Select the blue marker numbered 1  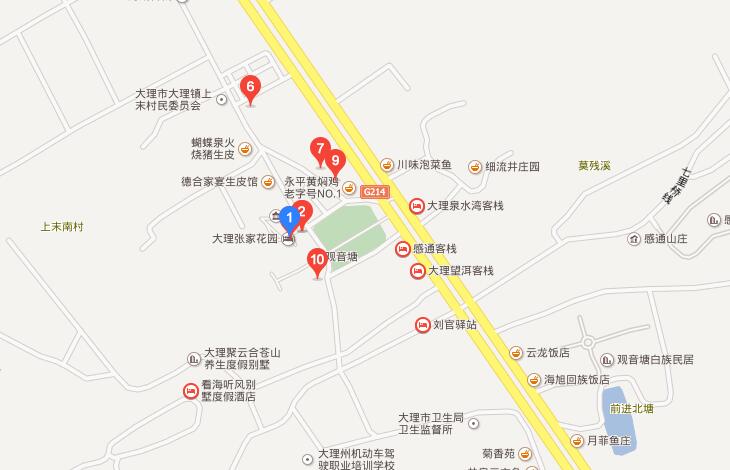(x=289, y=217)
